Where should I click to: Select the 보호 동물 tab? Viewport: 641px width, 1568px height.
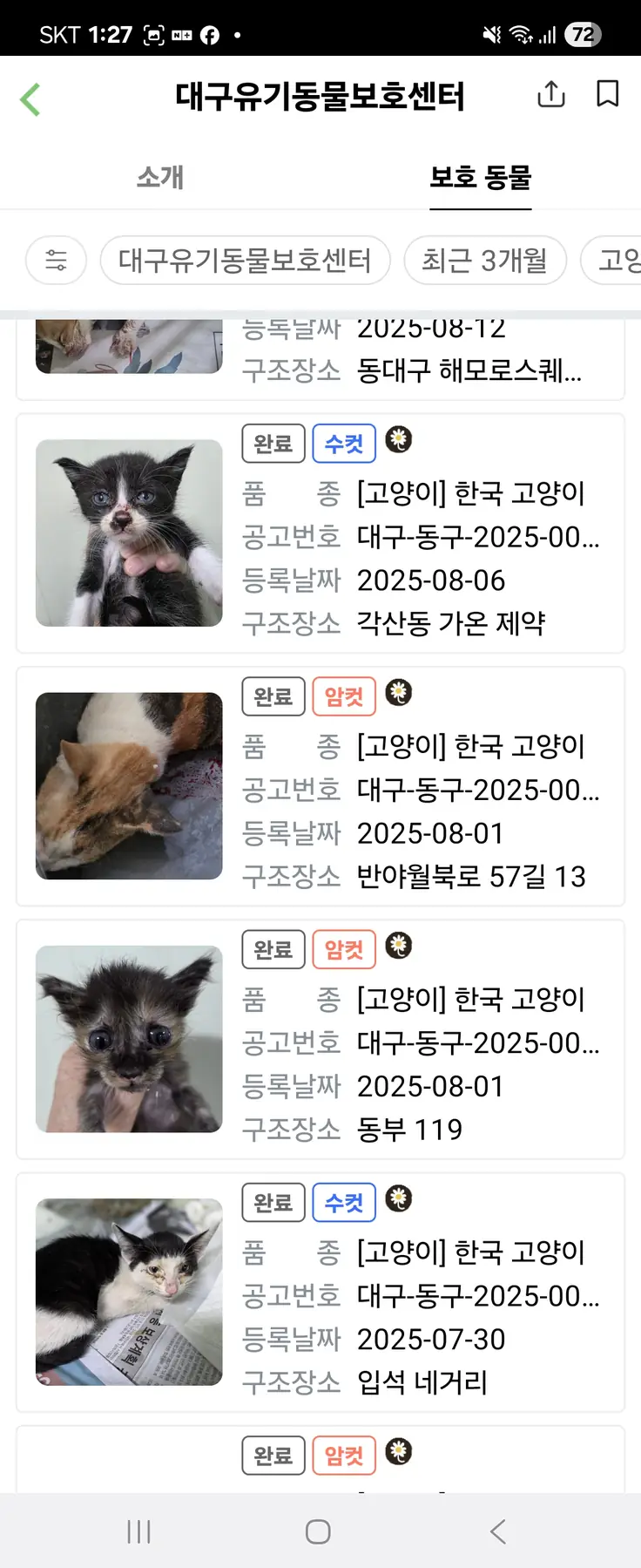click(x=480, y=177)
